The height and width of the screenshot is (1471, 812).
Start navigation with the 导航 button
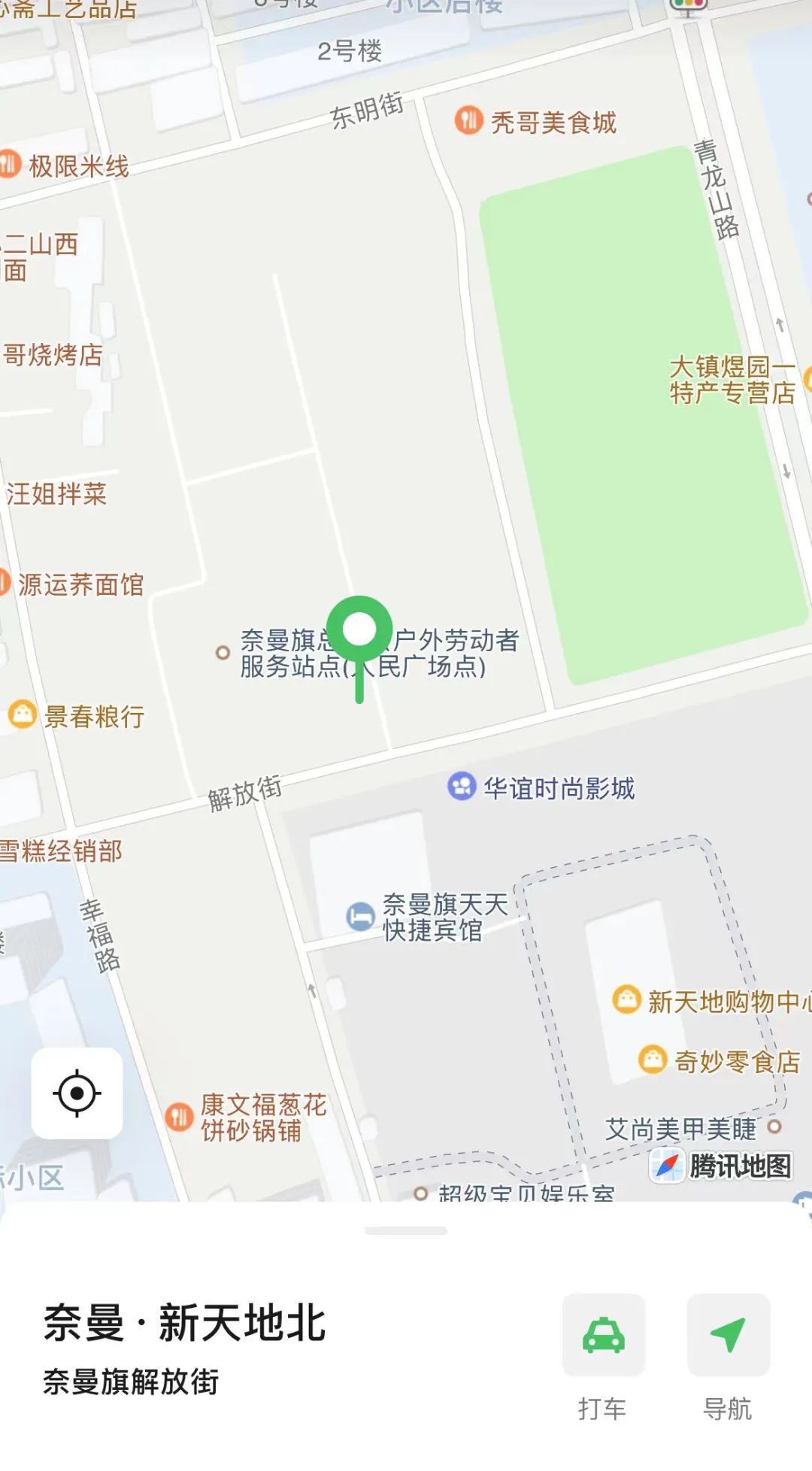[728, 1336]
